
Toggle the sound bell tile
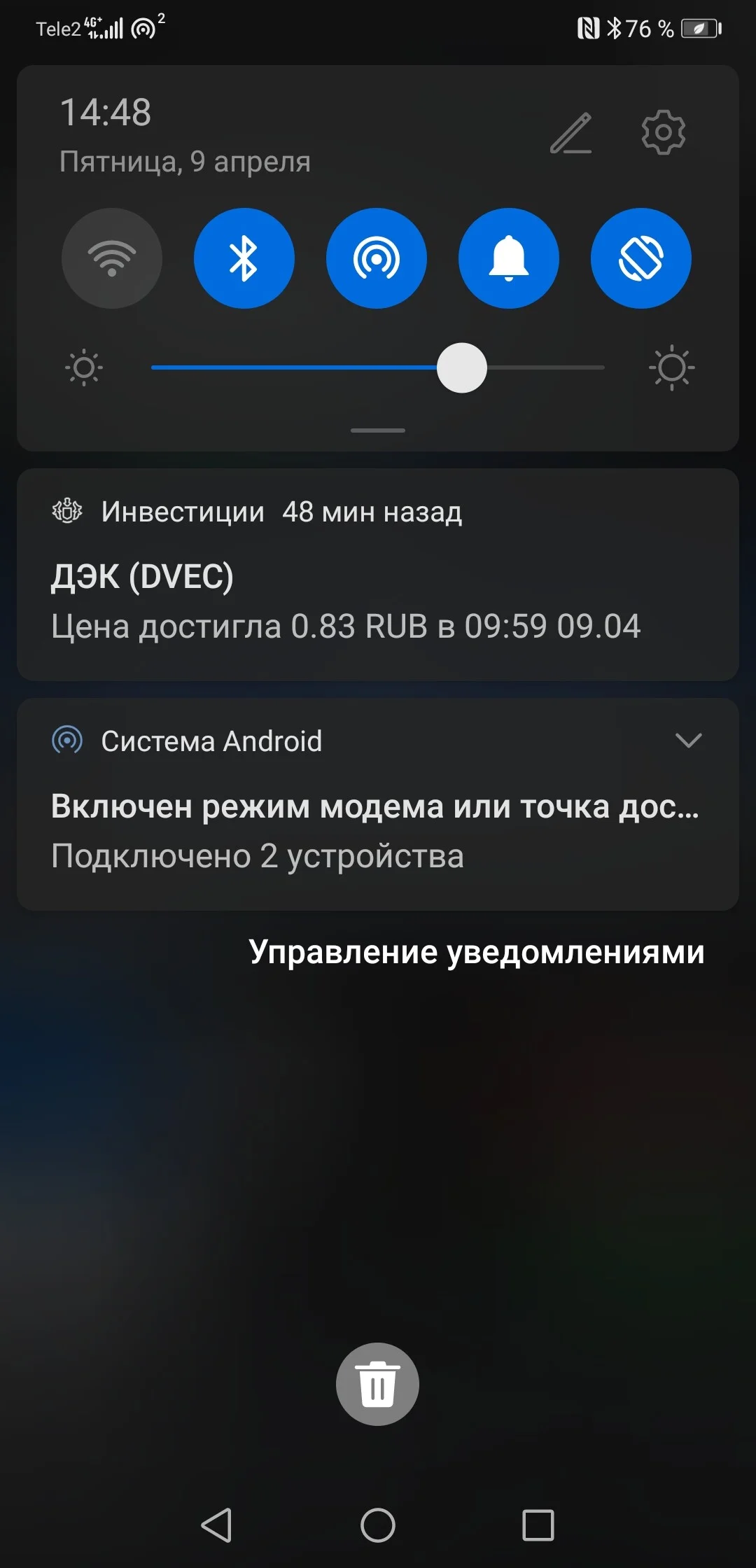tap(509, 258)
